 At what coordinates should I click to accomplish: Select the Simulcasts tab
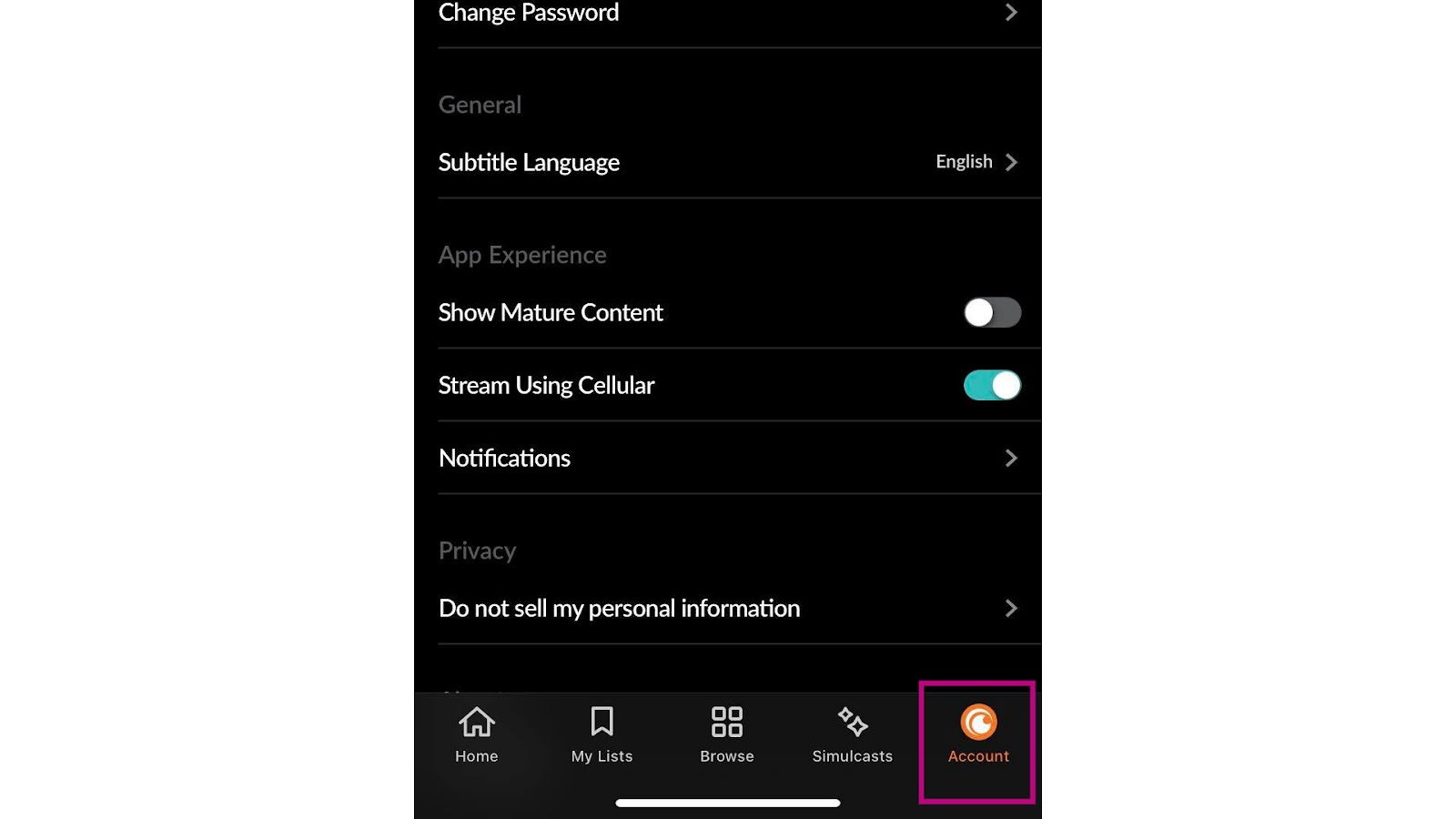pos(853,735)
